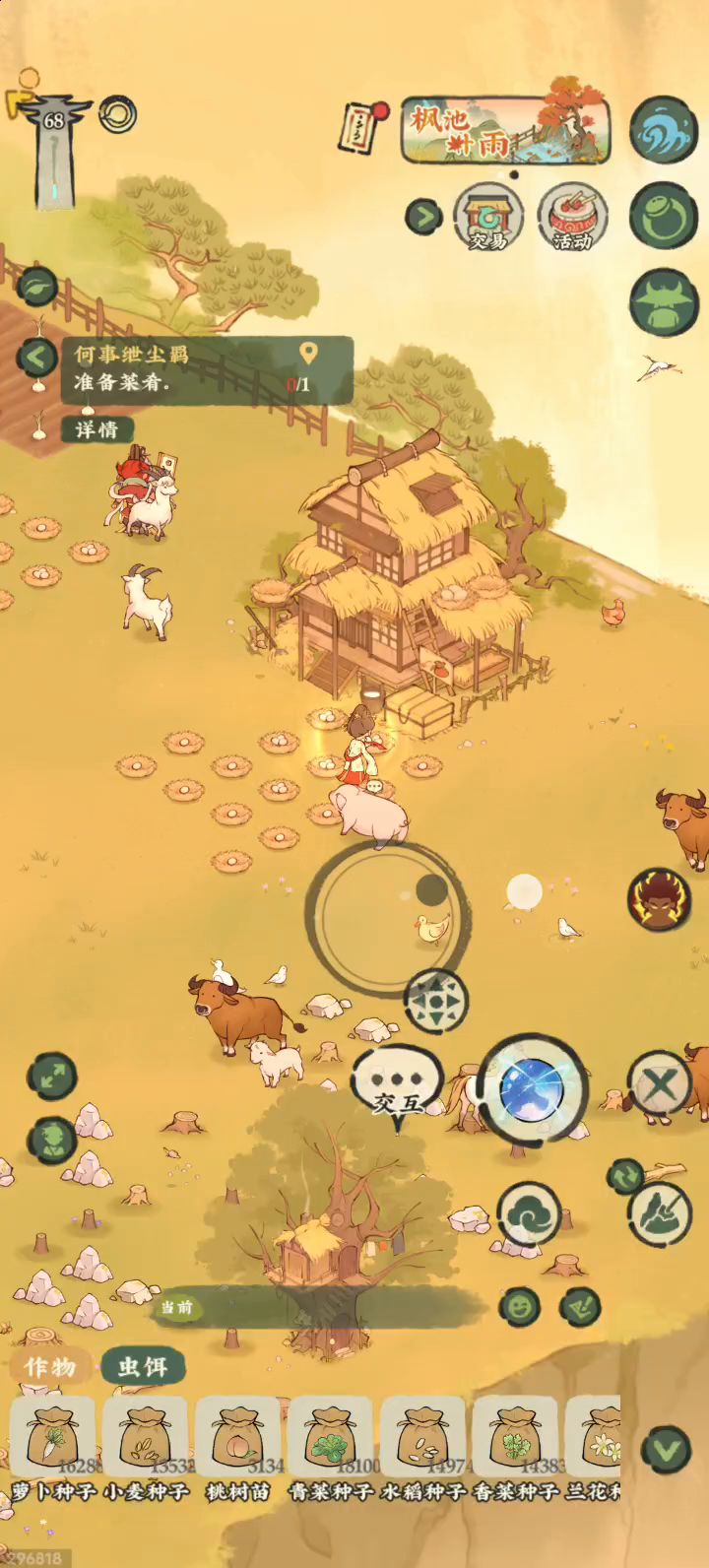The width and height of the screenshot is (709, 1568).
Task: Open the 交易 trading menu
Action: (487, 218)
